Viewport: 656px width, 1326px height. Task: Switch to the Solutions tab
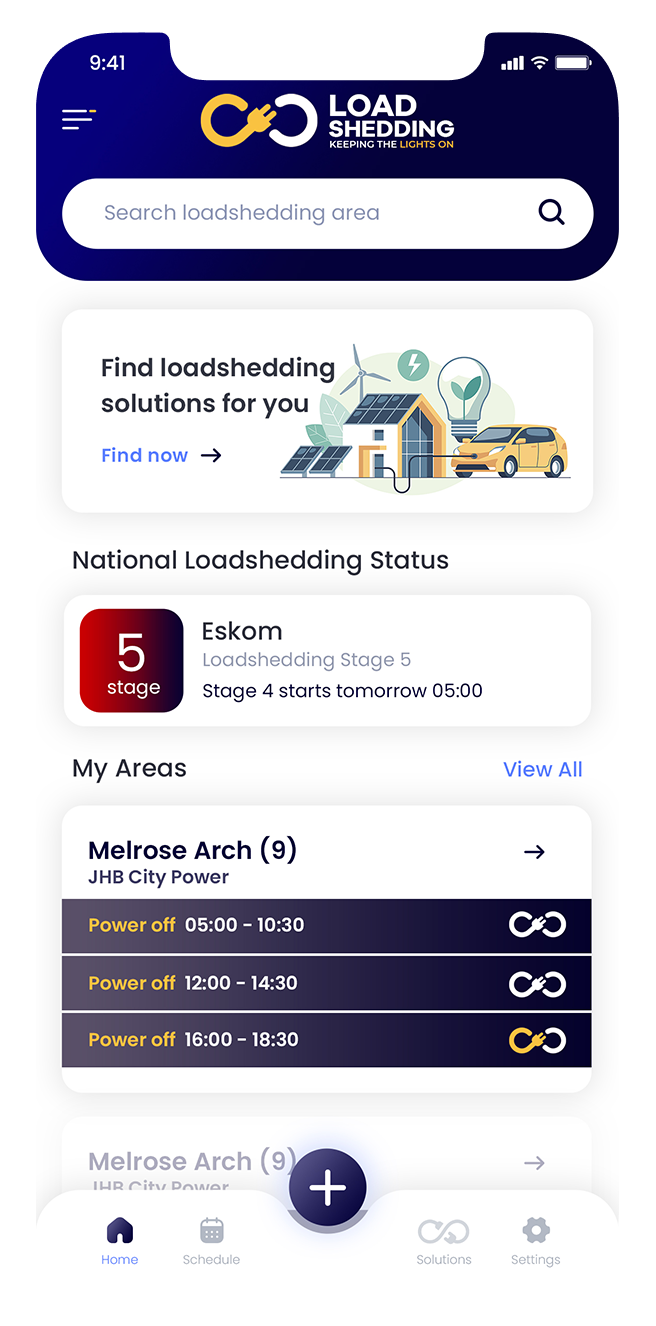[443, 1241]
